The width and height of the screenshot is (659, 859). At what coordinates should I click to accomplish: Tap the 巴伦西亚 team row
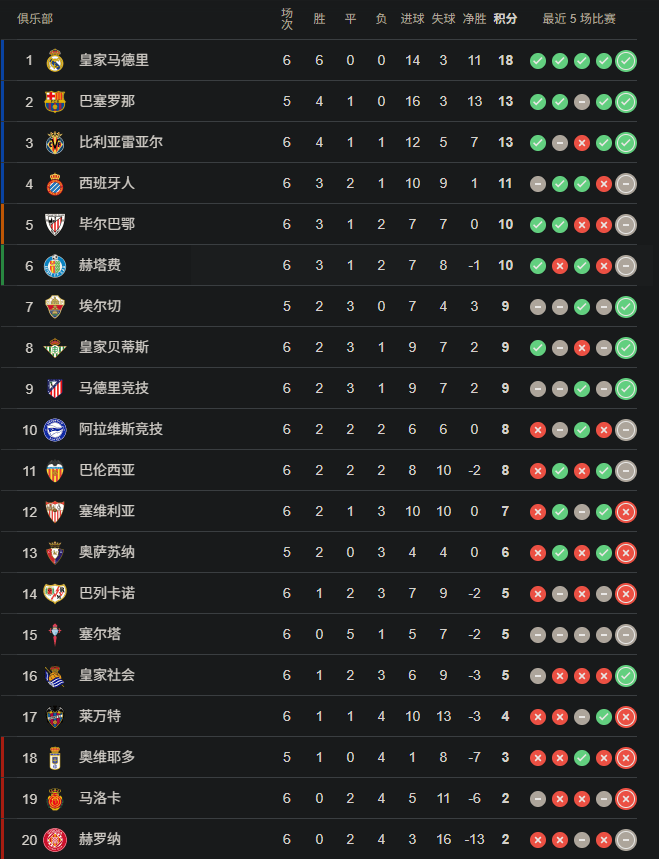pos(107,470)
